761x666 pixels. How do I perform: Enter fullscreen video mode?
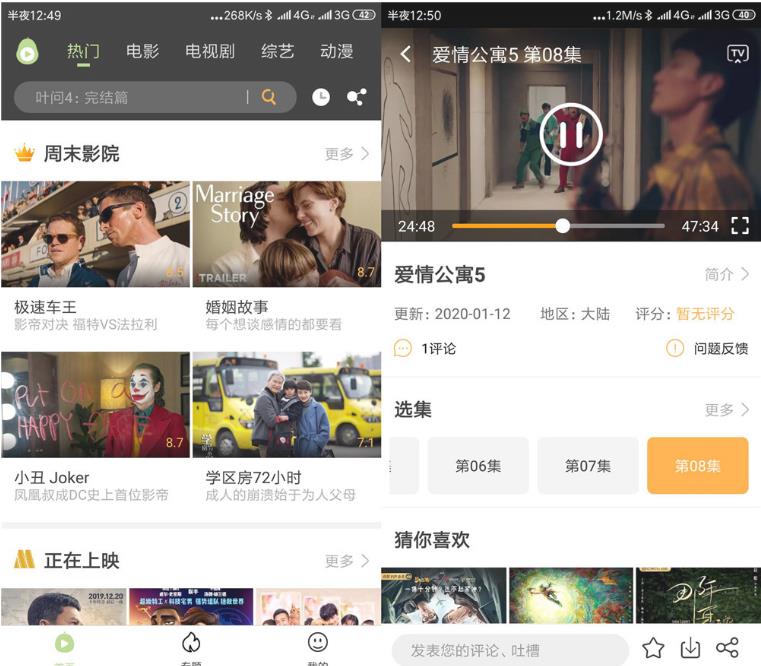pos(739,226)
